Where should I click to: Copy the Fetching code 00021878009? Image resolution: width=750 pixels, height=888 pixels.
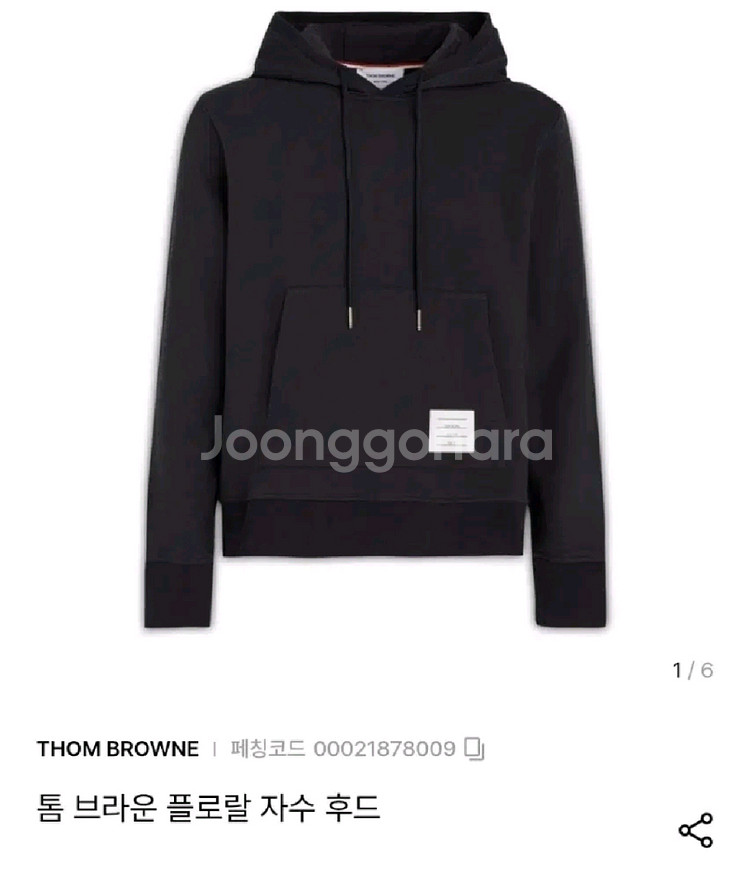point(476,748)
